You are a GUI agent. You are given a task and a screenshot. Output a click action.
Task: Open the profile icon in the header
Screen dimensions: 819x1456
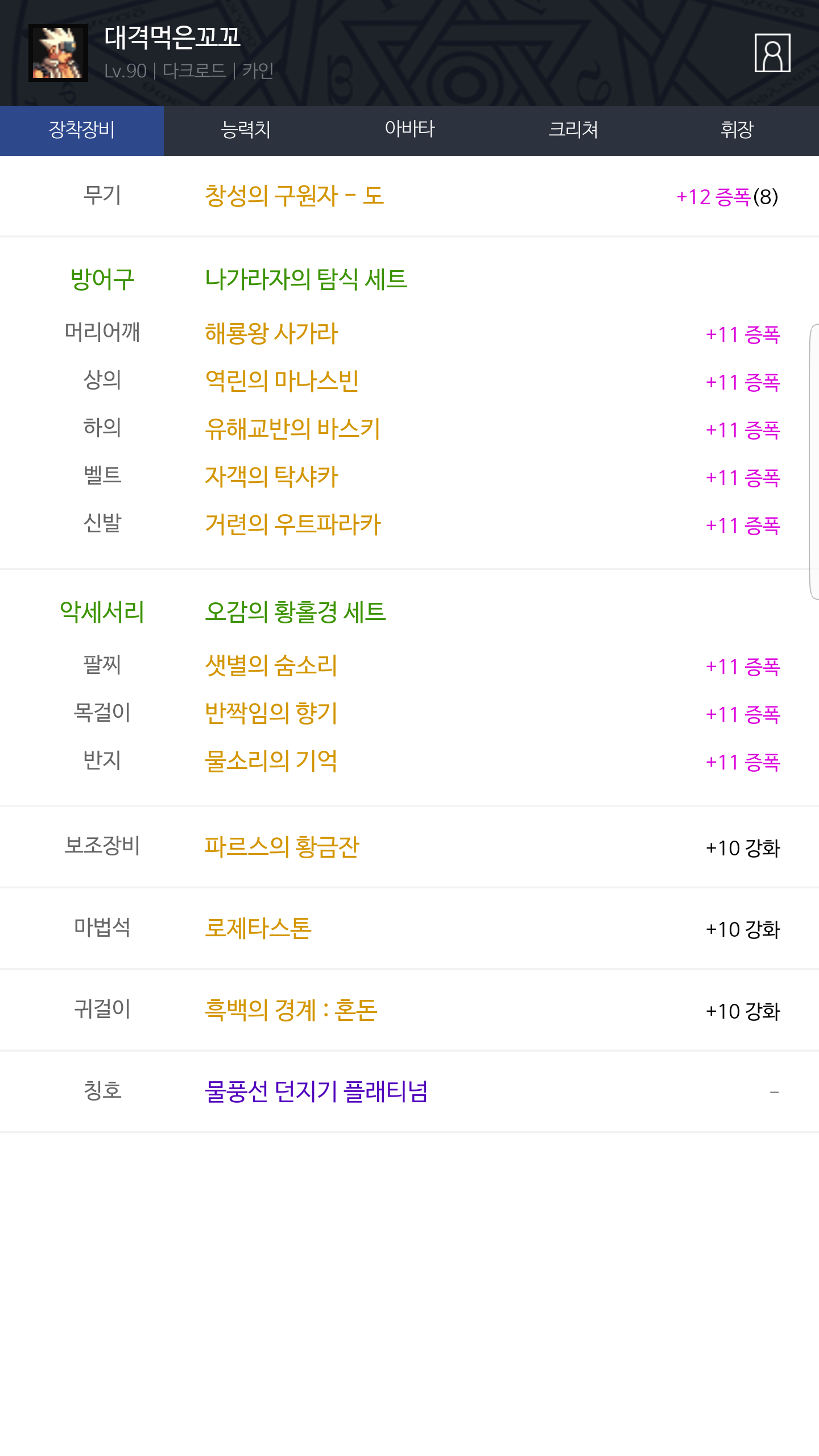772,53
